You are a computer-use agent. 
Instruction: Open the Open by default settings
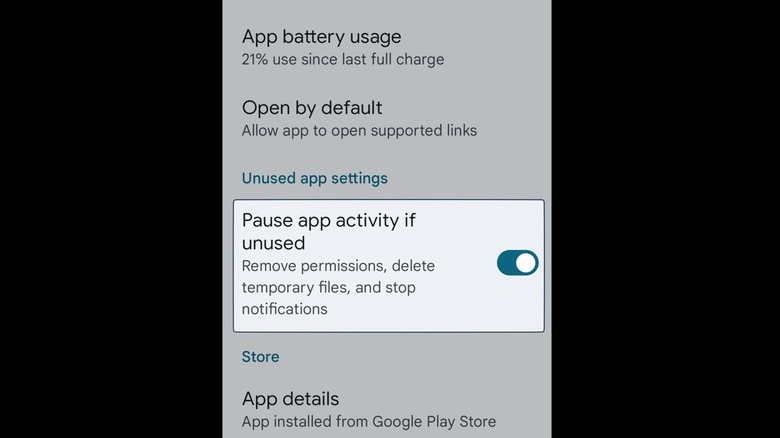tap(358, 118)
